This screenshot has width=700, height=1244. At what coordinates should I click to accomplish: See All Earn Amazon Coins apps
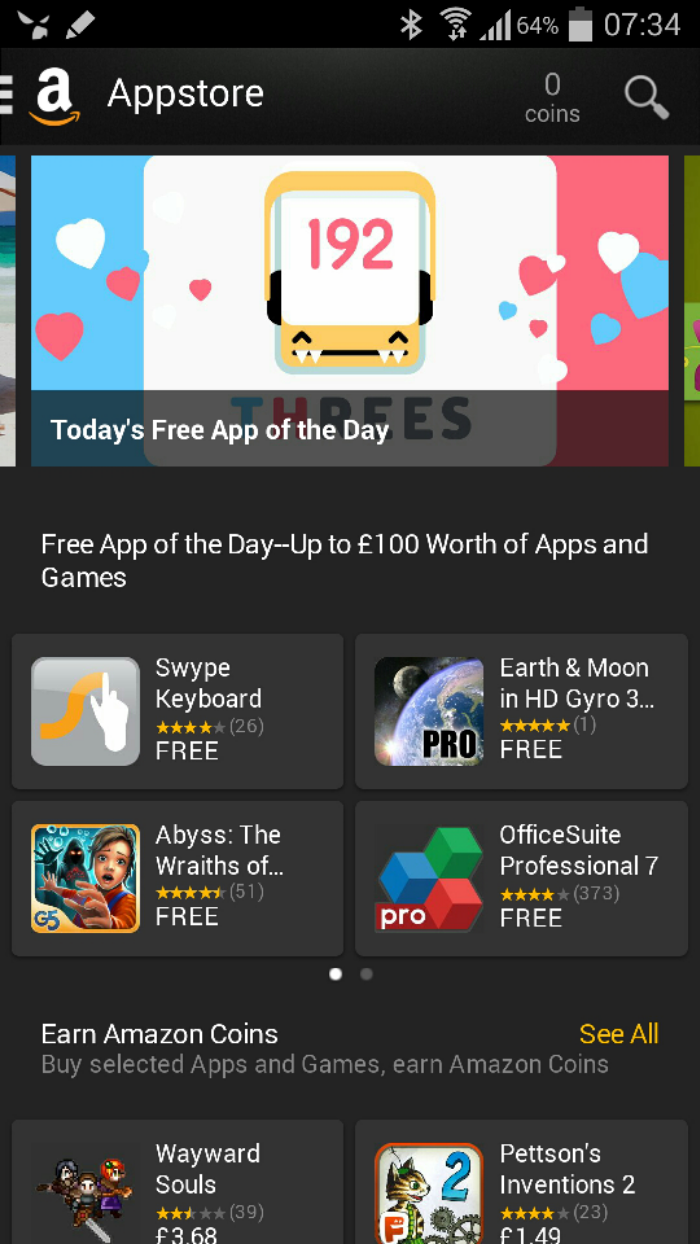click(619, 1034)
